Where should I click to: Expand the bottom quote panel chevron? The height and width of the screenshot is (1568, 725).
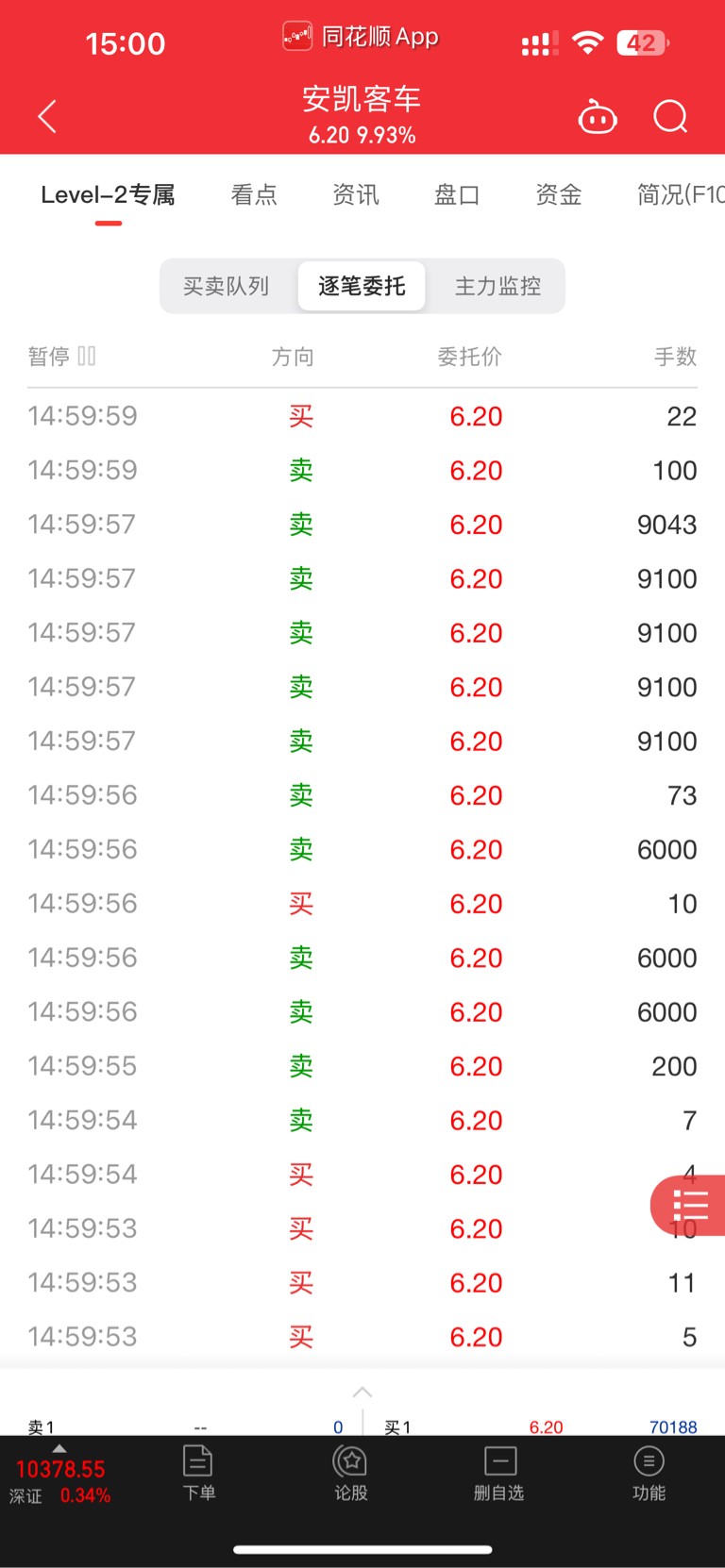pyautogui.click(x=362, y=1393)
